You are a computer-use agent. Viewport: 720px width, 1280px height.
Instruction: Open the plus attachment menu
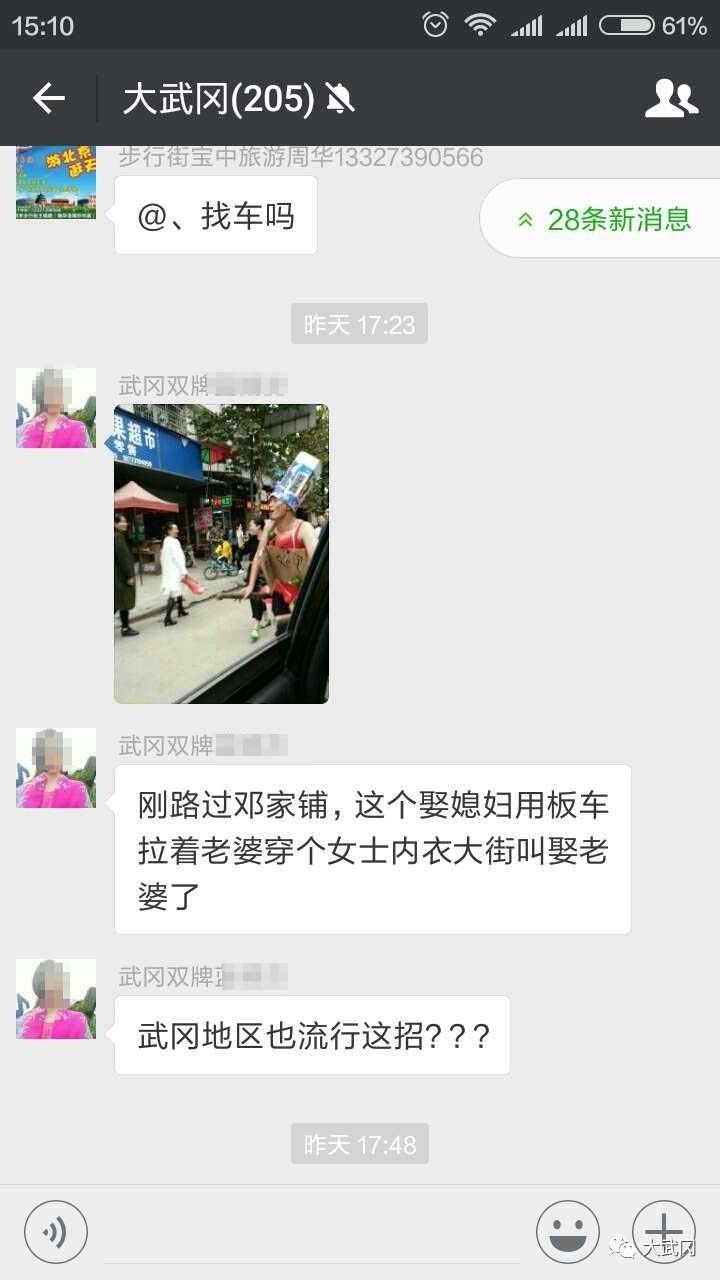pos(663,1231)
